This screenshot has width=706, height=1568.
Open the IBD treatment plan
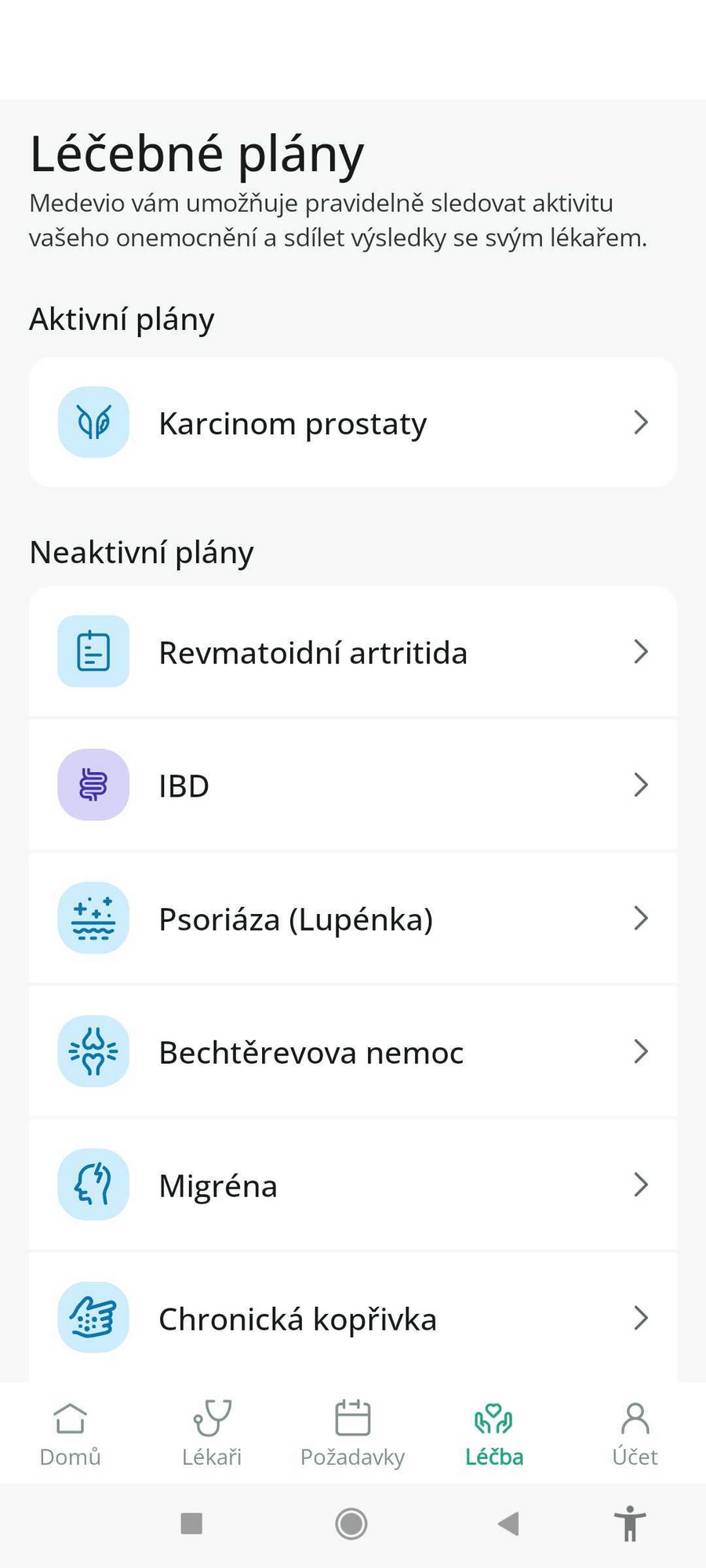pos(353,785)
